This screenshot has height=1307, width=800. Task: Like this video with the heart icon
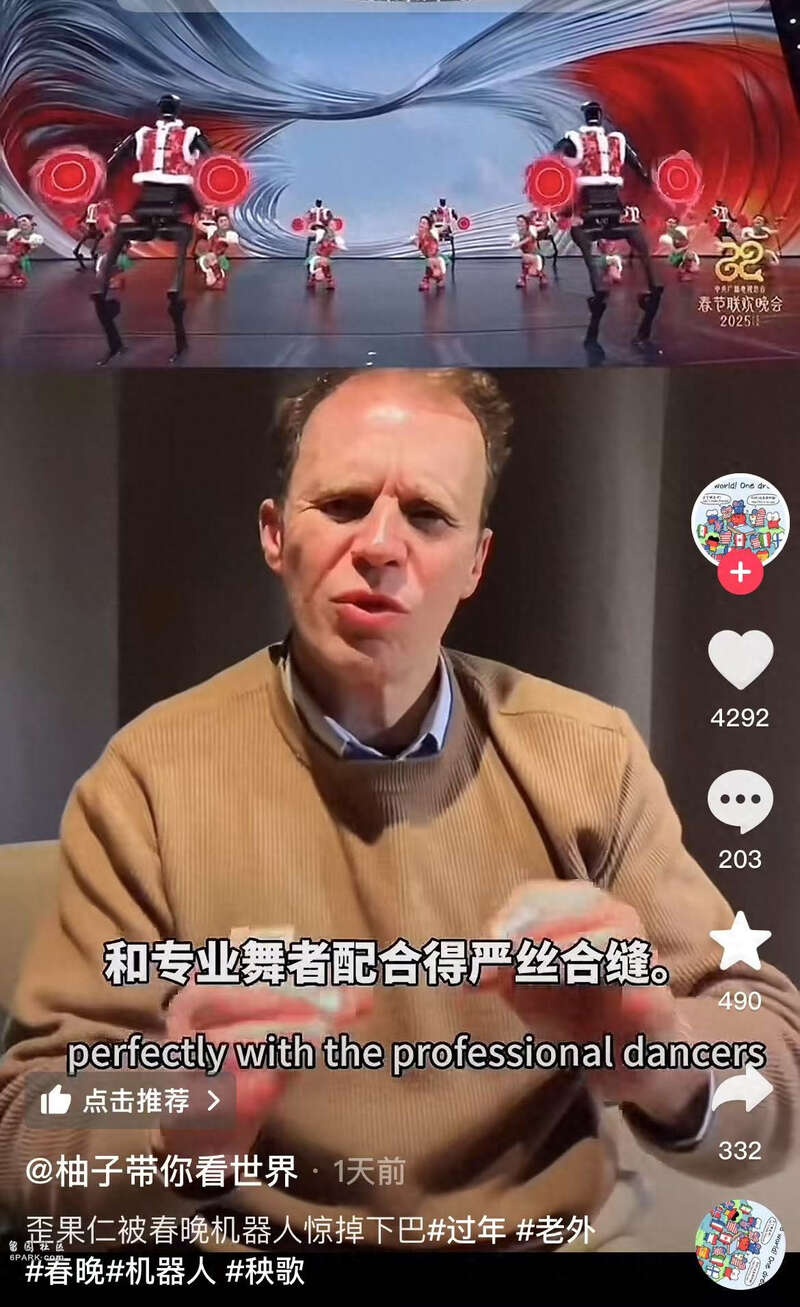pos(740,660)
